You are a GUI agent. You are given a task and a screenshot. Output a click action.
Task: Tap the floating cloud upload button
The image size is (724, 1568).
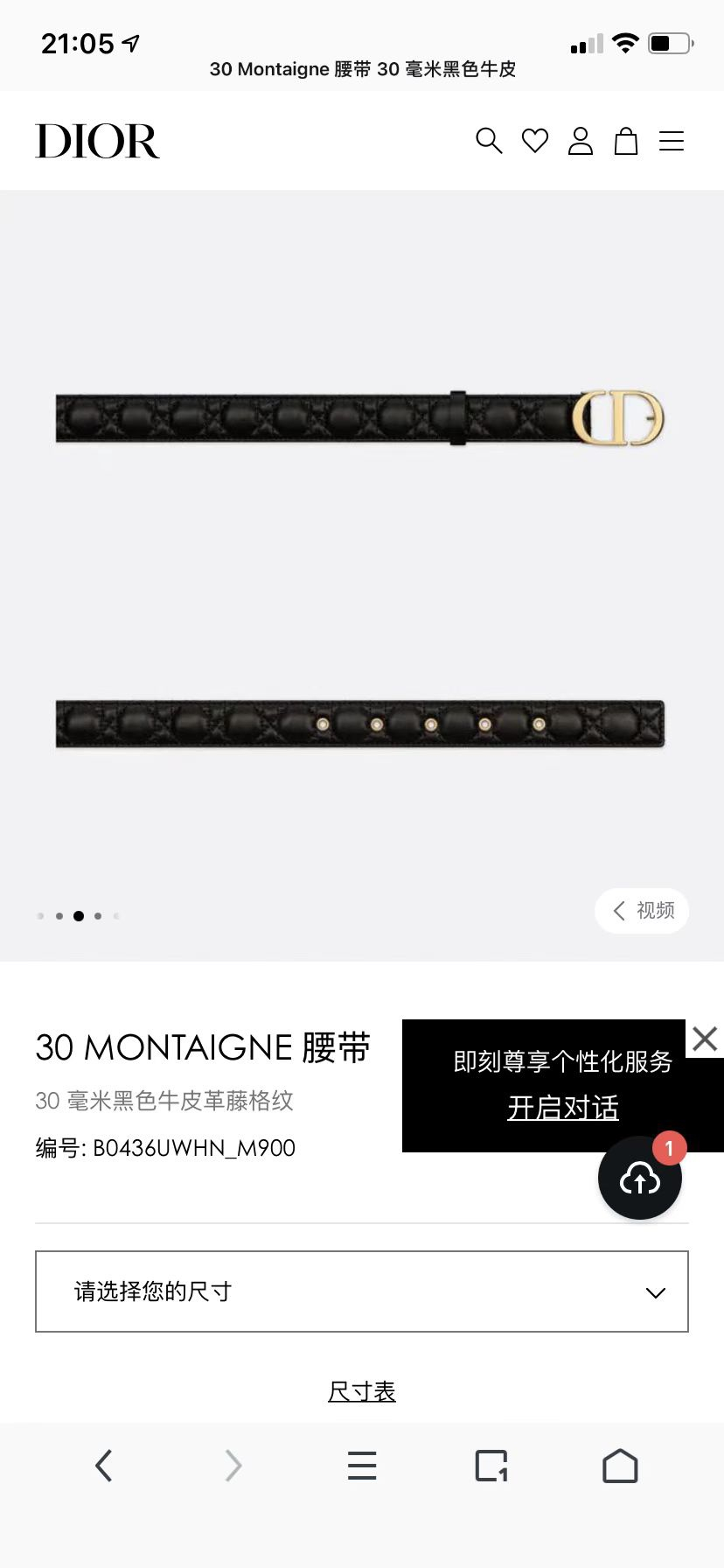coord(640,1178)
